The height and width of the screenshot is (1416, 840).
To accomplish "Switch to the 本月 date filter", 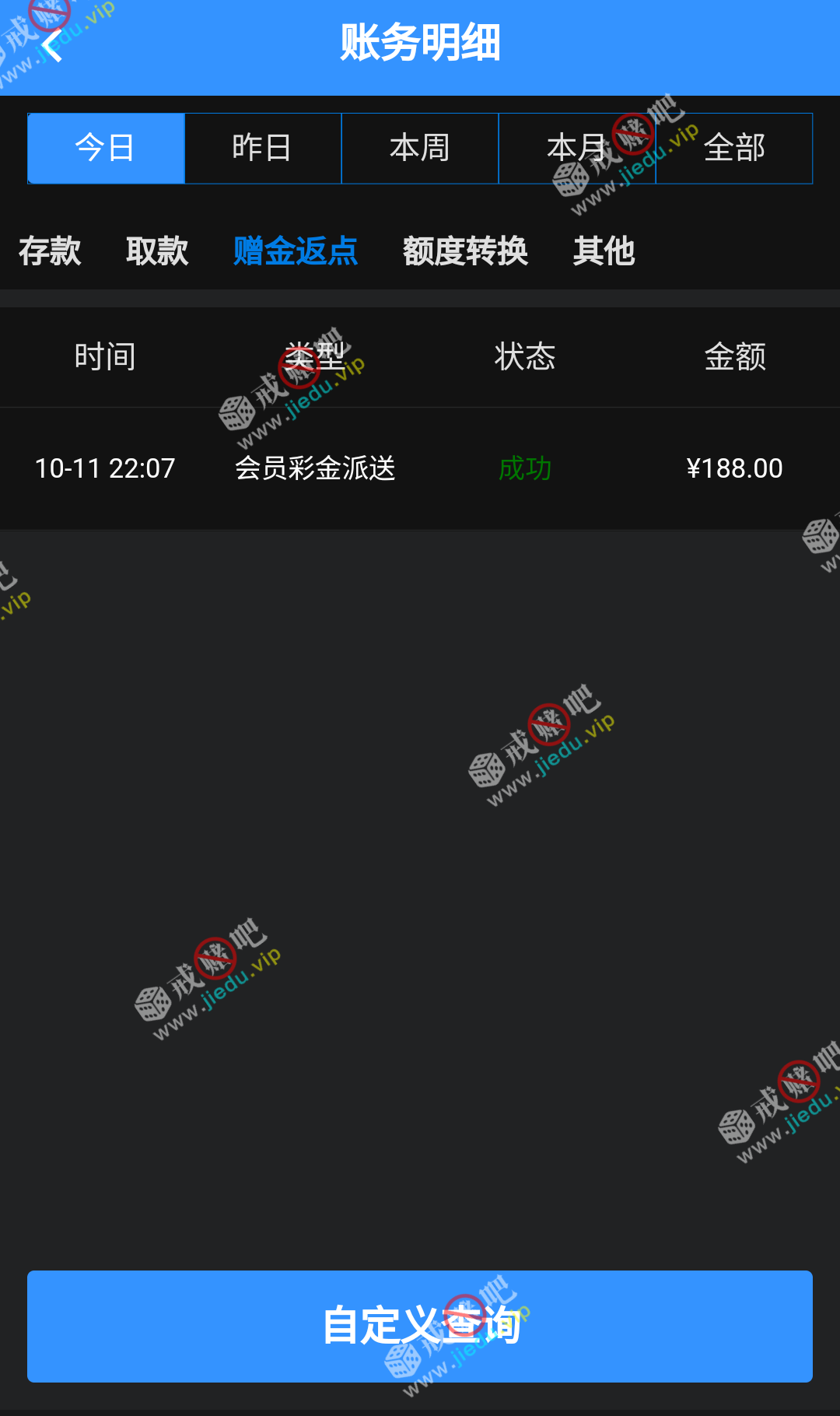I will [x=576, y=148].
